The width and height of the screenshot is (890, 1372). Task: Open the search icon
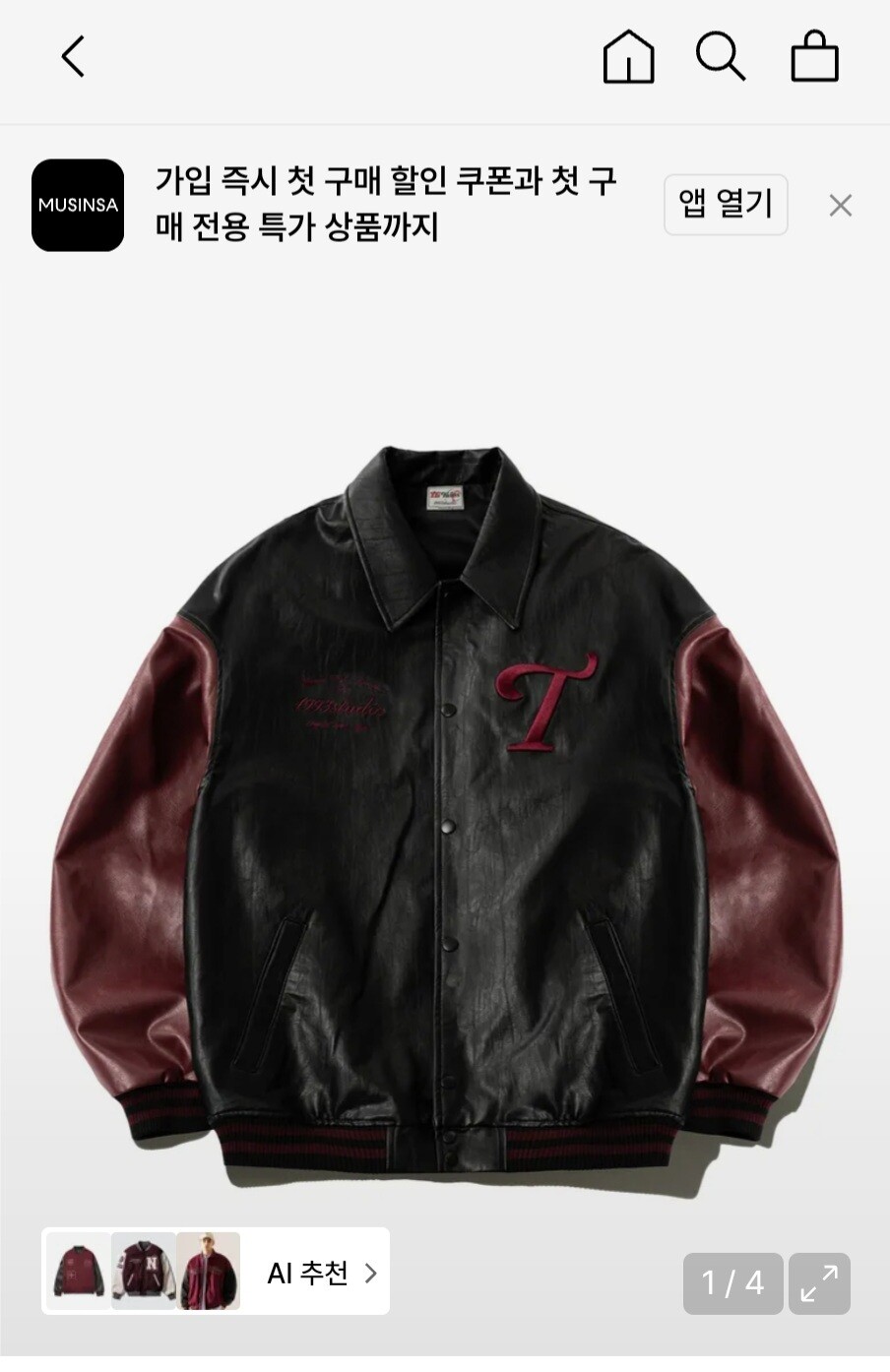coord(721,57)
